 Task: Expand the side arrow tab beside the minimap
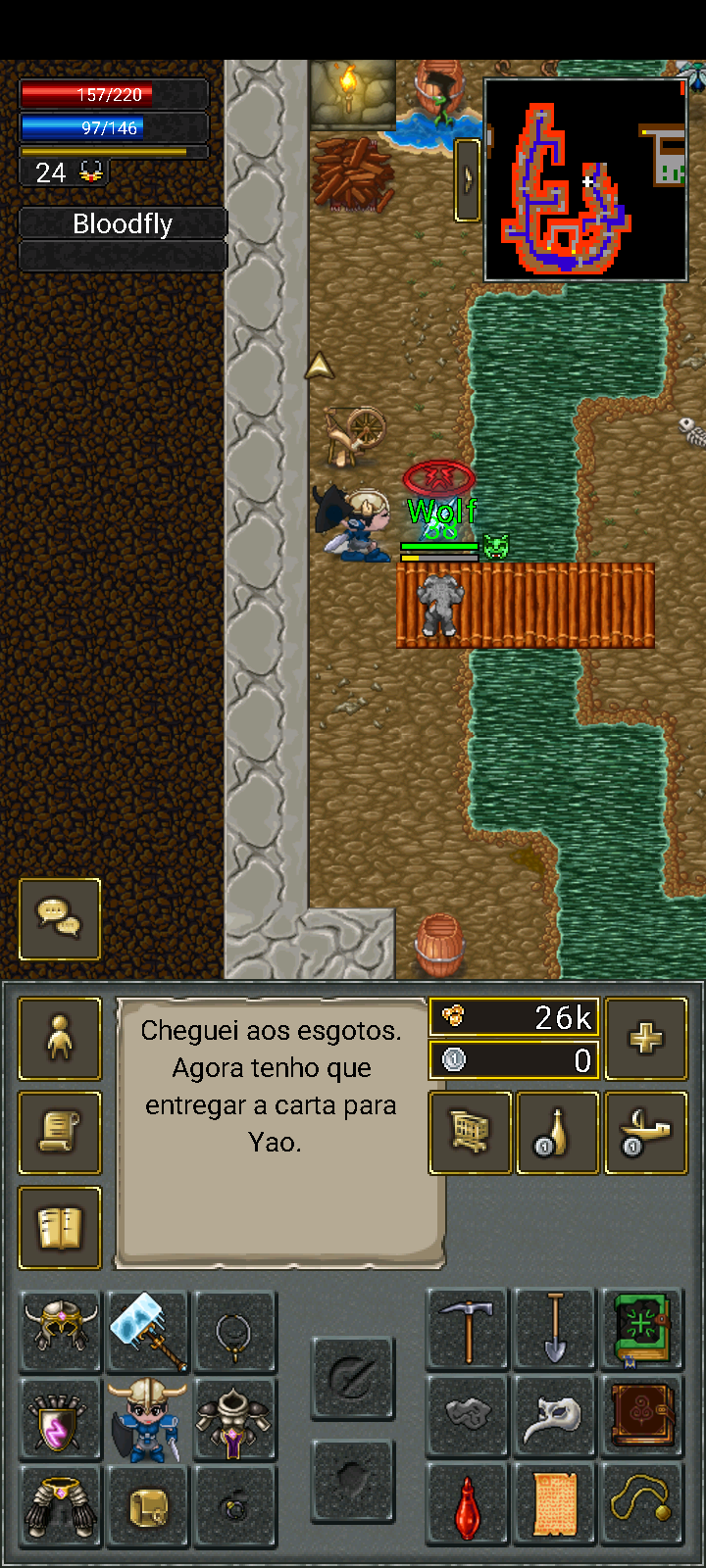tap(468, 180)
